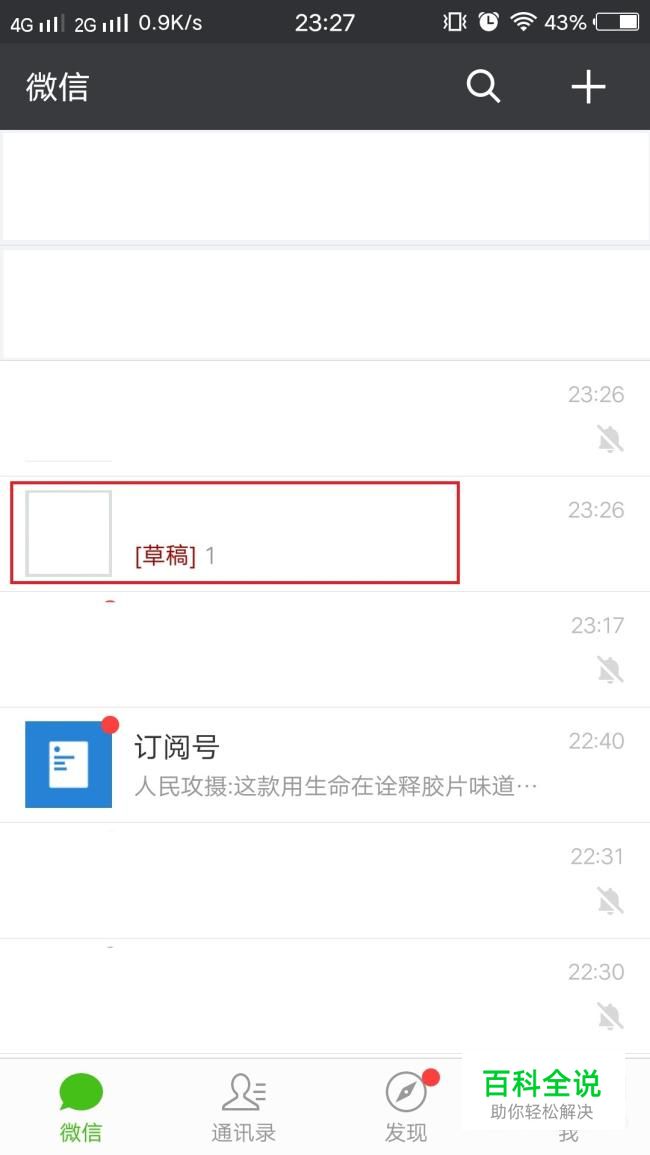Open the muted chat from 22:30
650x1155 pixels.
[325, 995]
